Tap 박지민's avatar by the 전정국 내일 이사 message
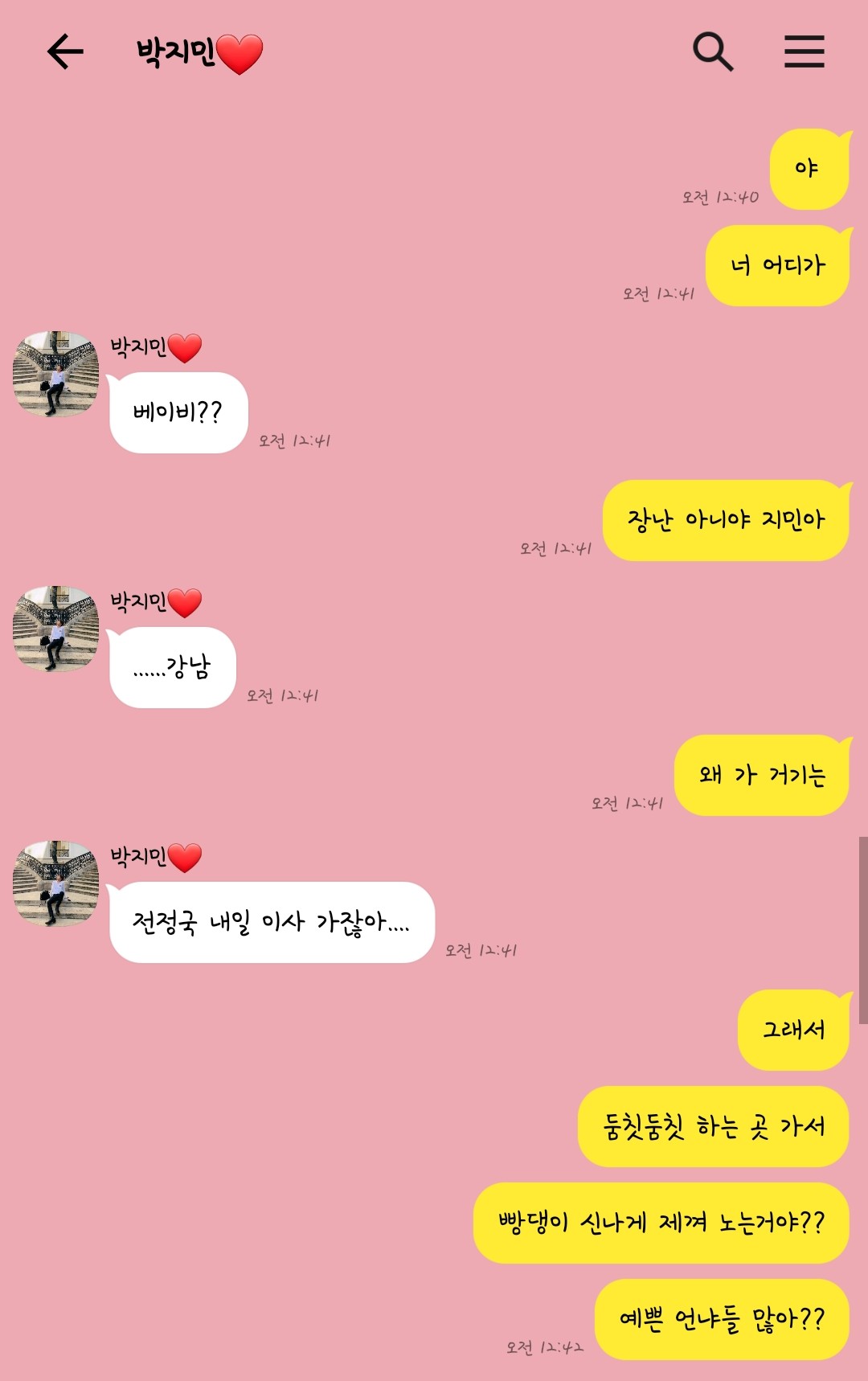 coord(55,883)
